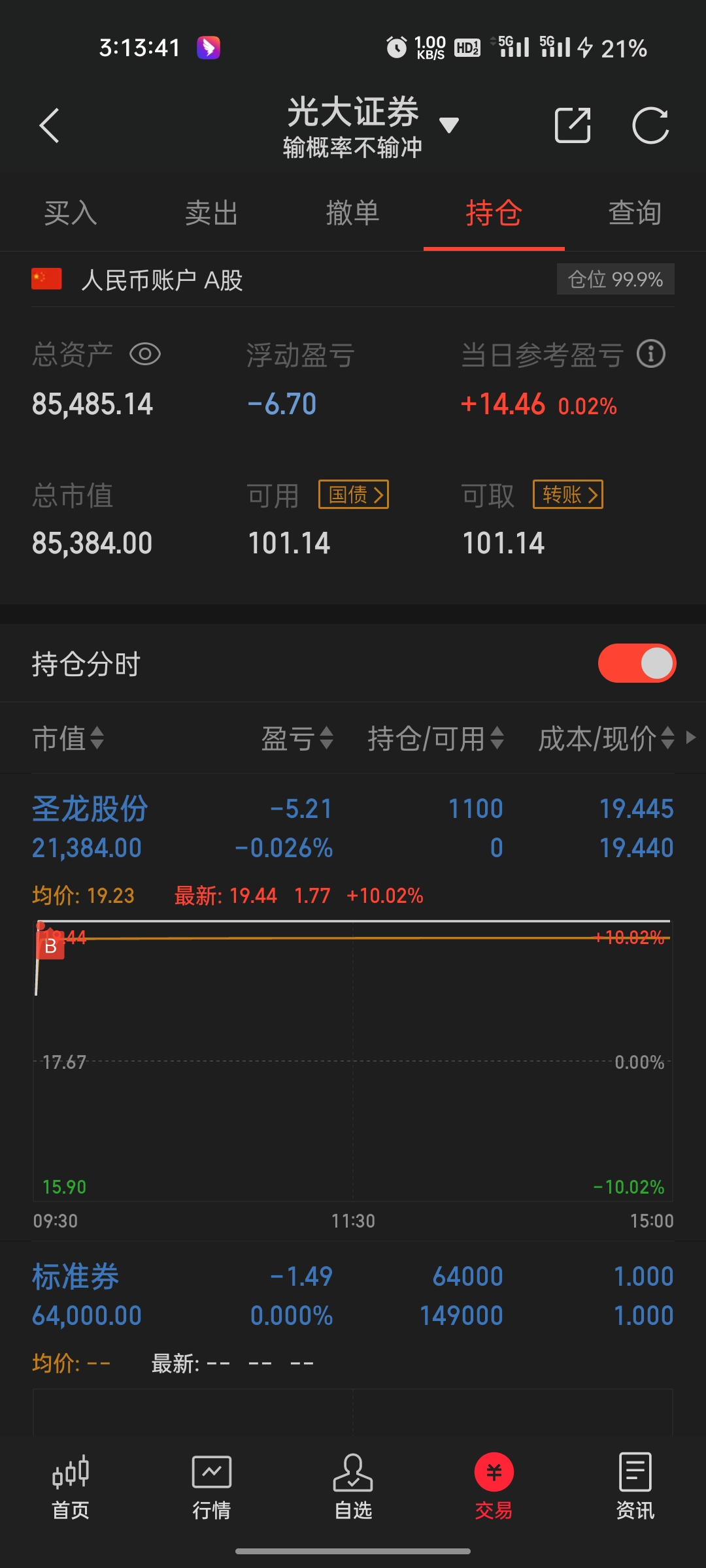This screenshot has height=1568, width=706.
Task: Switch to the 买入 tab
Action: click(71, 213)
